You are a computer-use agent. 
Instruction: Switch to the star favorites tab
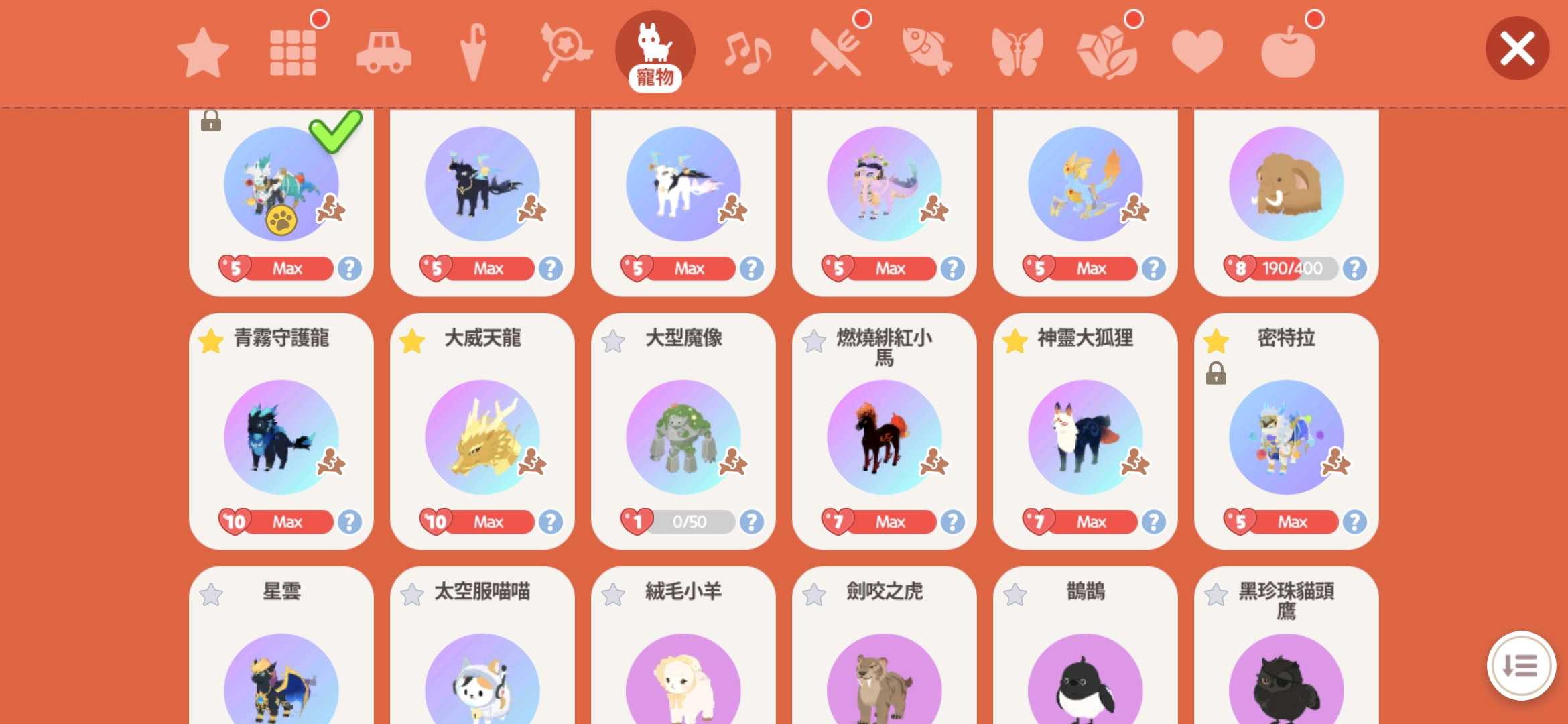tap(203, 52)
